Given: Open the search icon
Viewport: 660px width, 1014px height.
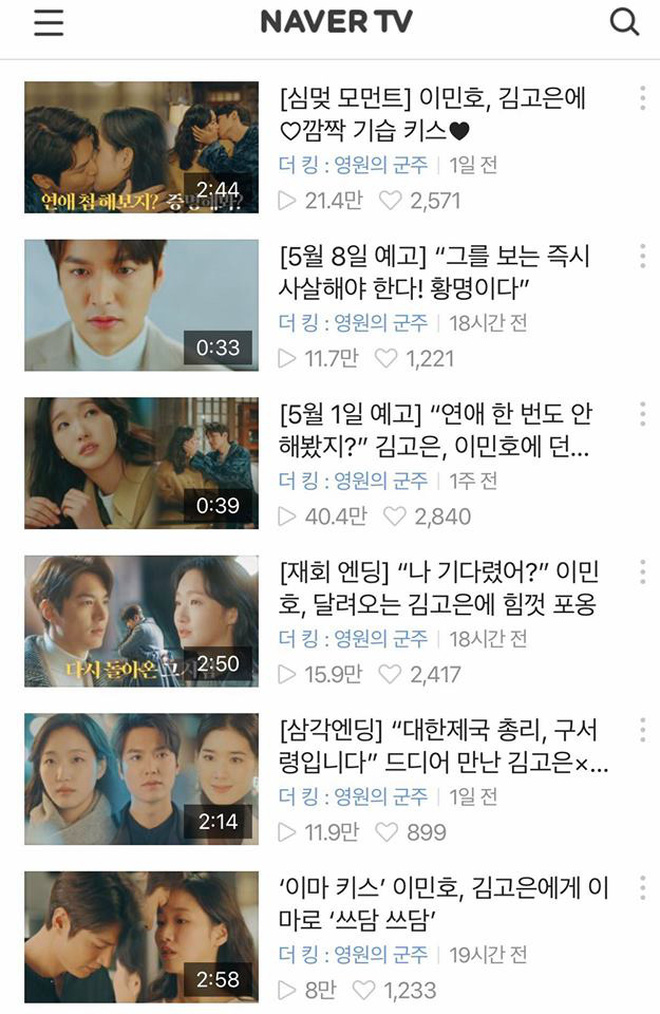Looking at the screenshot, I should tap(624, 23).
